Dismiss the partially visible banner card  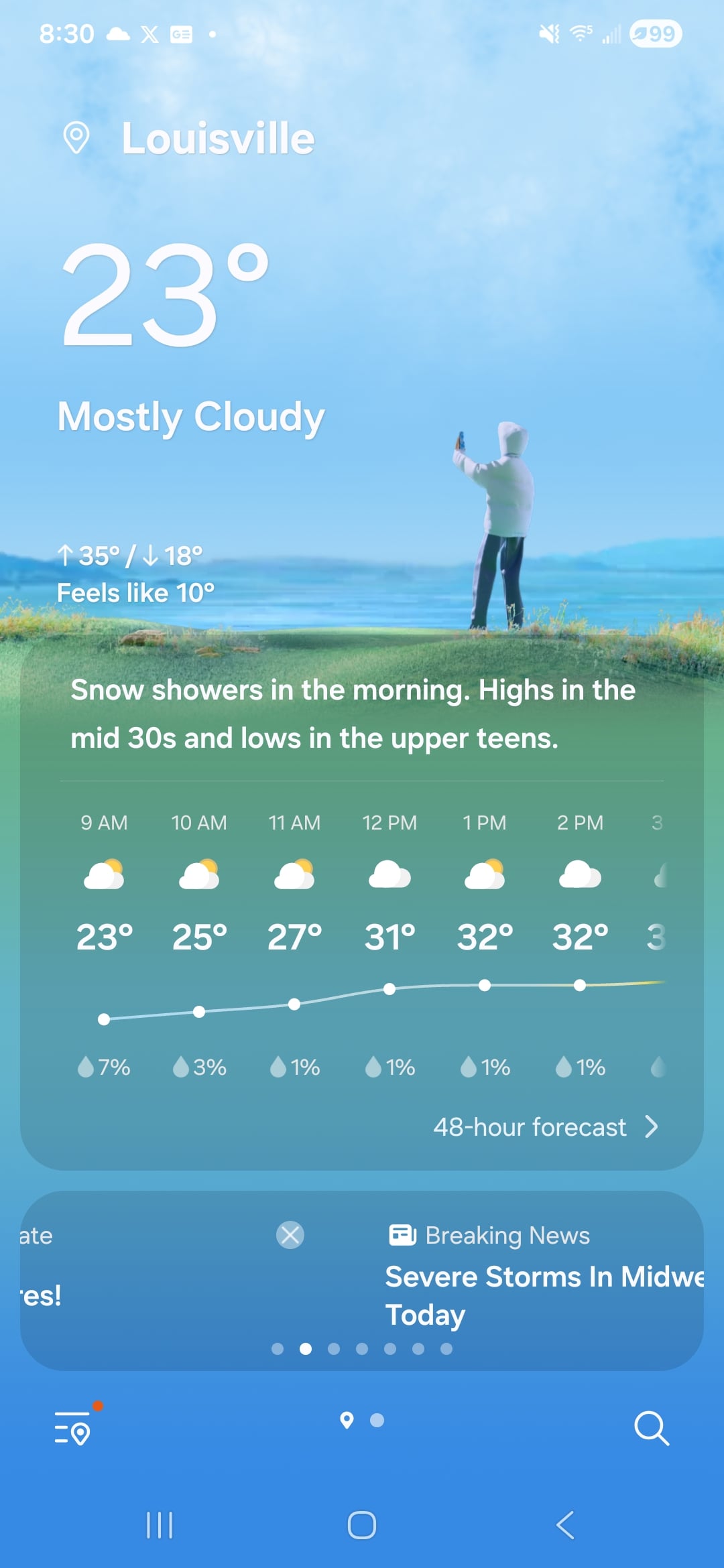point(290,1234)
